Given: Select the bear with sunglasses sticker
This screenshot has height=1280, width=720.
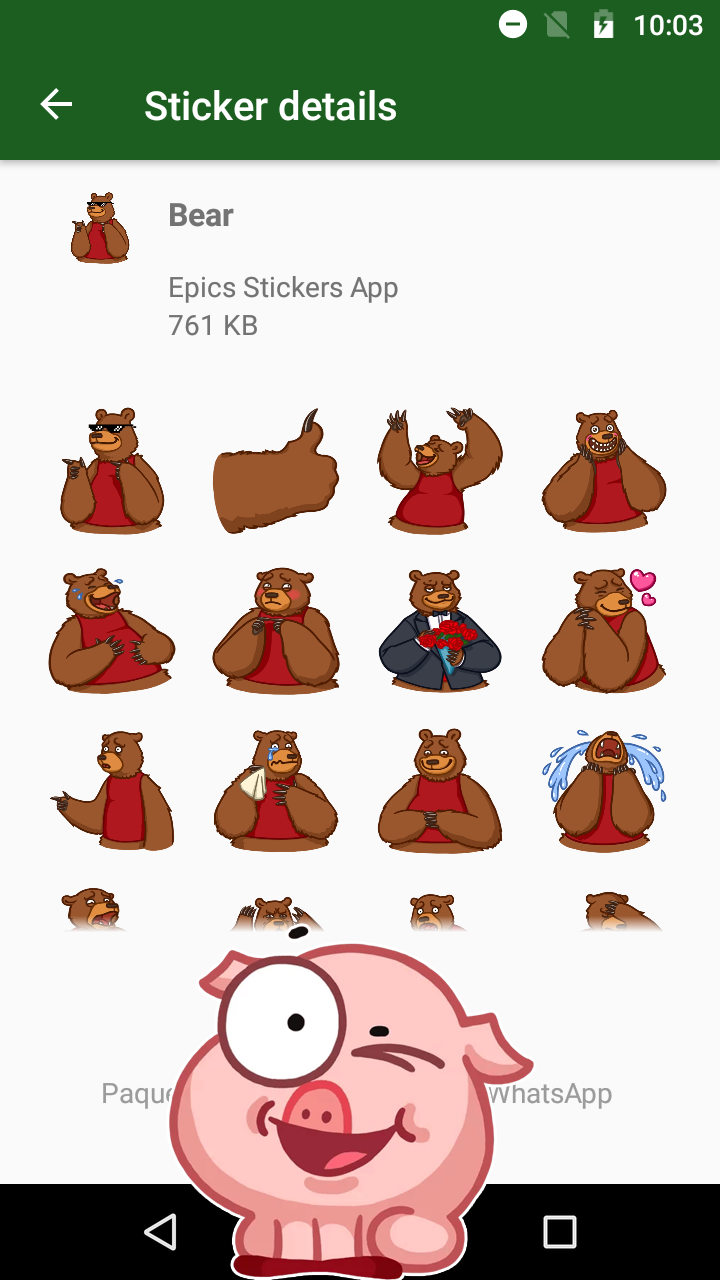Looking at the screenshot, I should [x=113, y=470].
